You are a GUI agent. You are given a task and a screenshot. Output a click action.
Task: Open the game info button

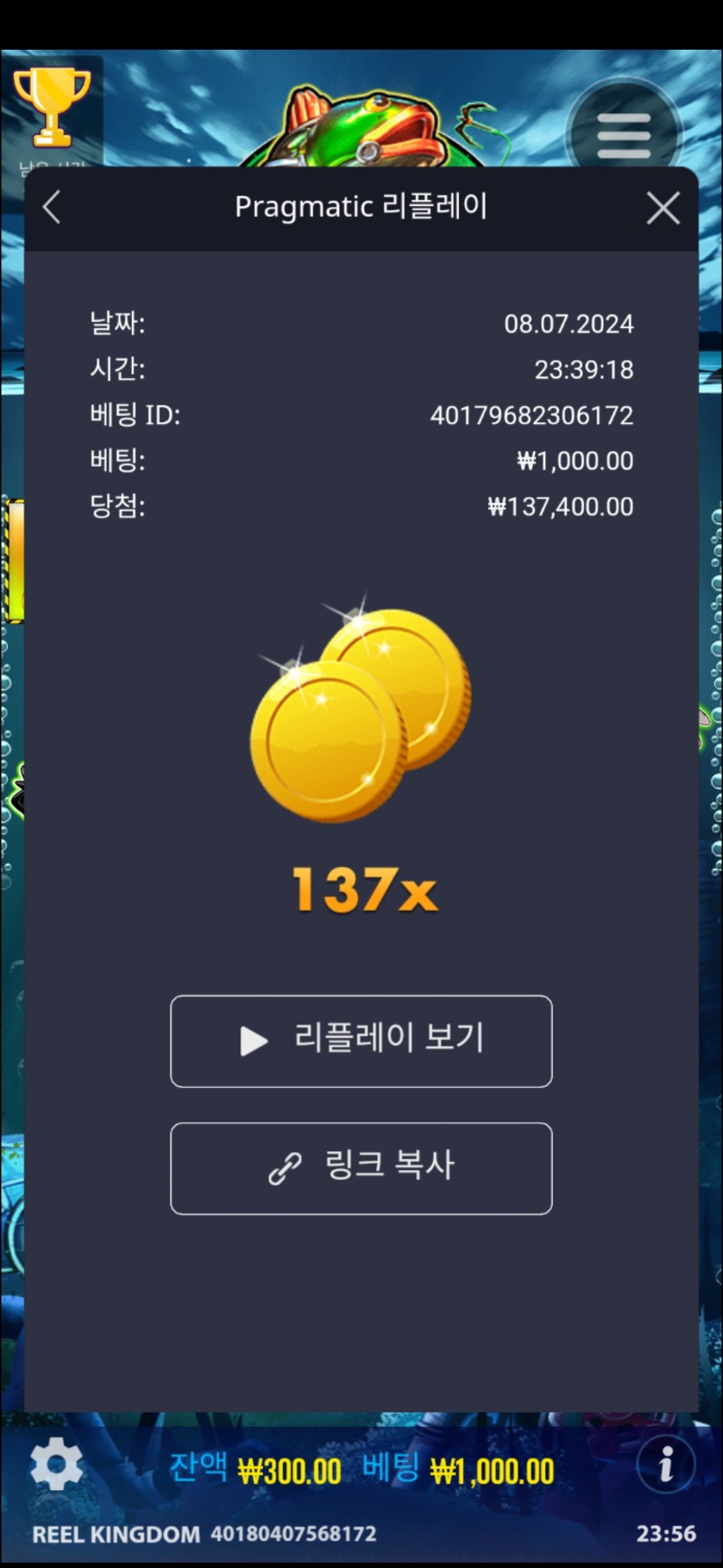665,1463
